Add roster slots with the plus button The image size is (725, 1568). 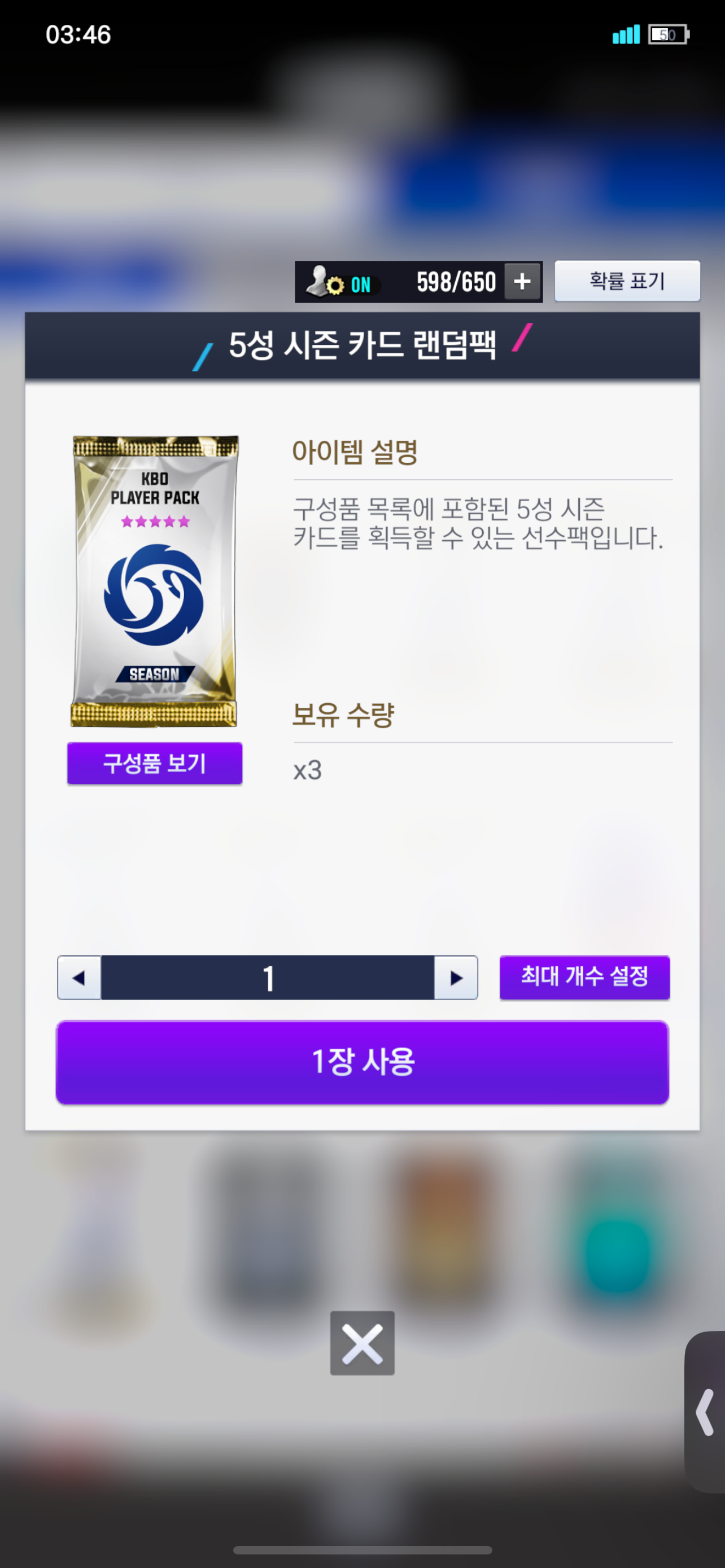(x=522, y=282)
